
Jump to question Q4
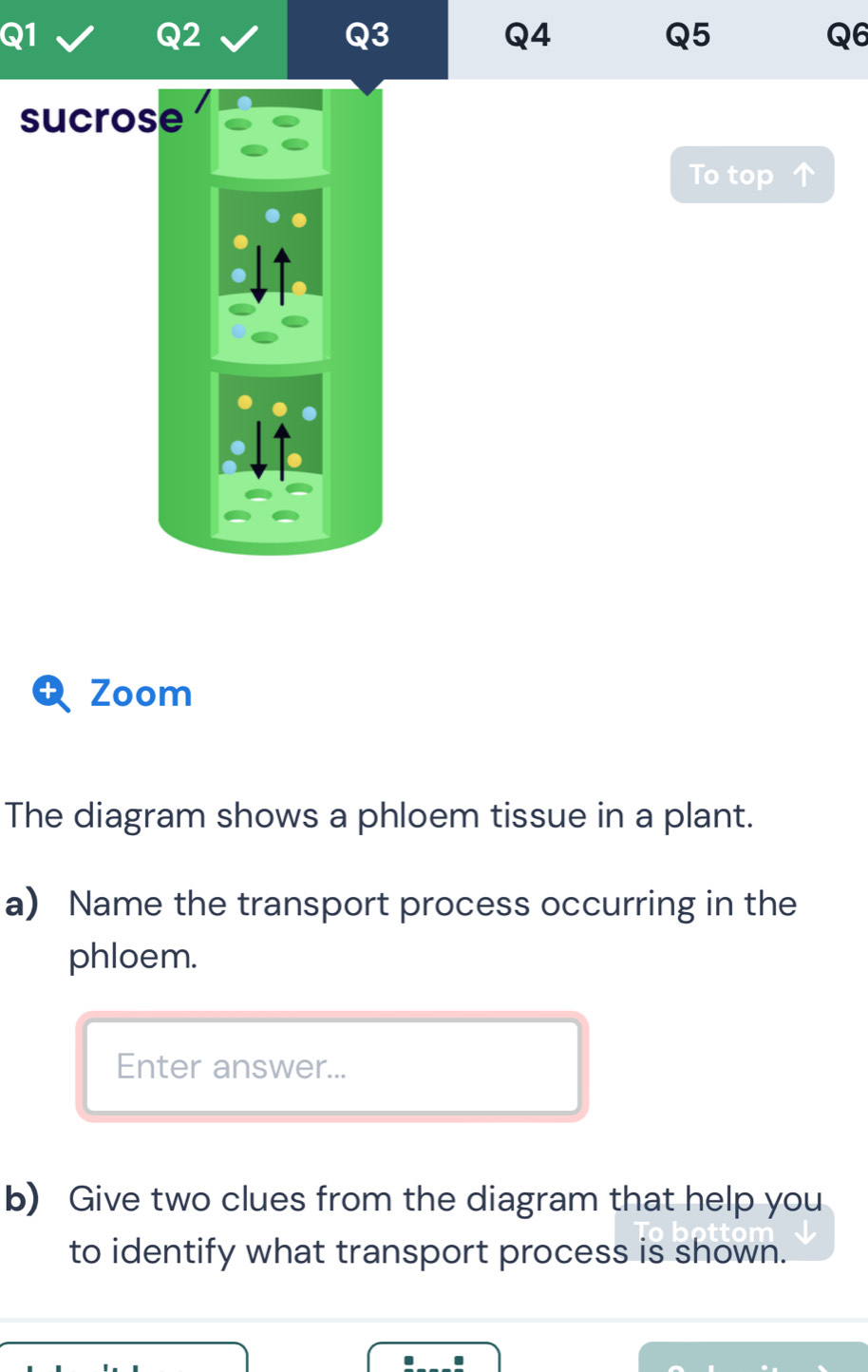tap(527, 38)
